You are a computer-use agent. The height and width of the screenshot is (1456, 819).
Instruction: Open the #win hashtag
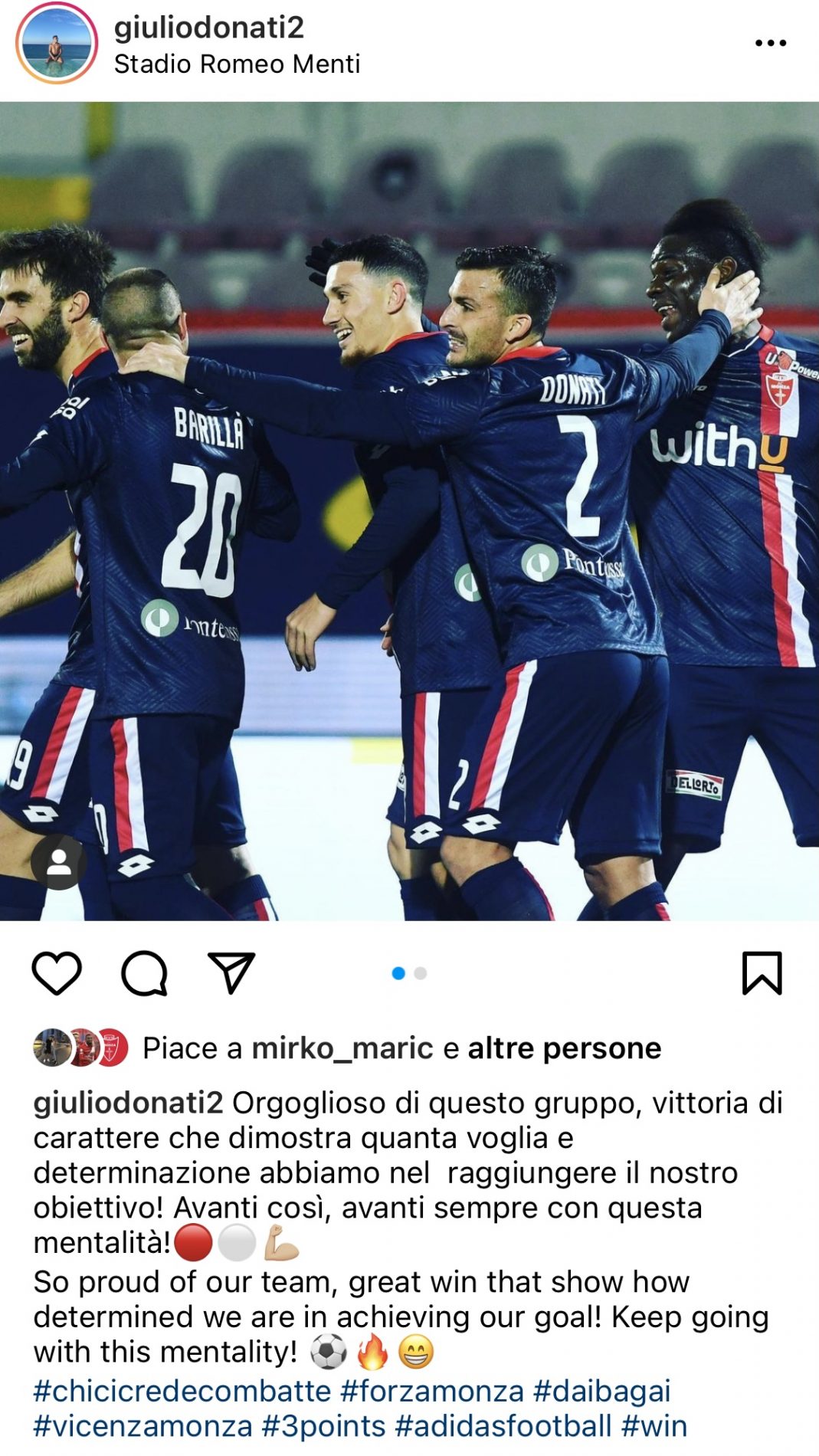tap(654, 1426)
